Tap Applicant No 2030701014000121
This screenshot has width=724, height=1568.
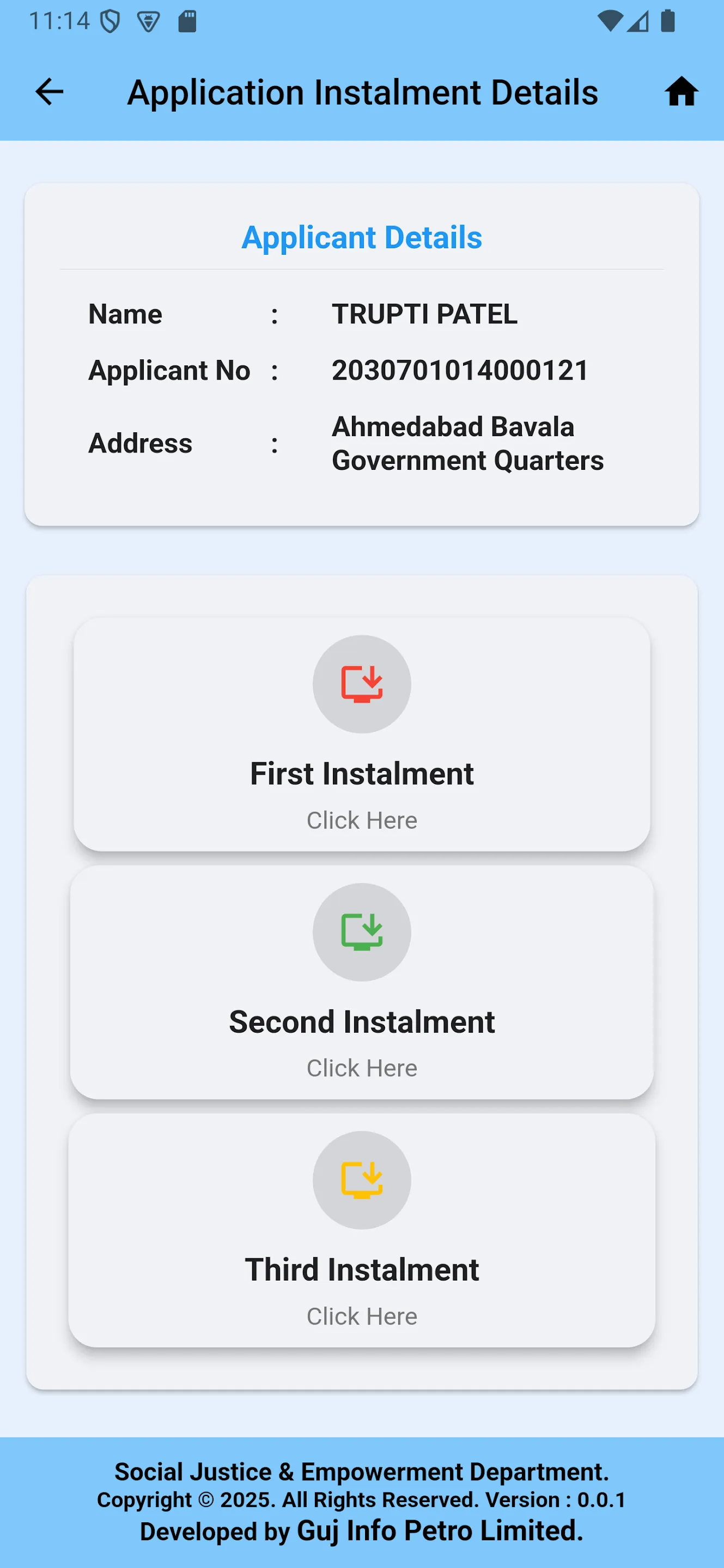459,370
